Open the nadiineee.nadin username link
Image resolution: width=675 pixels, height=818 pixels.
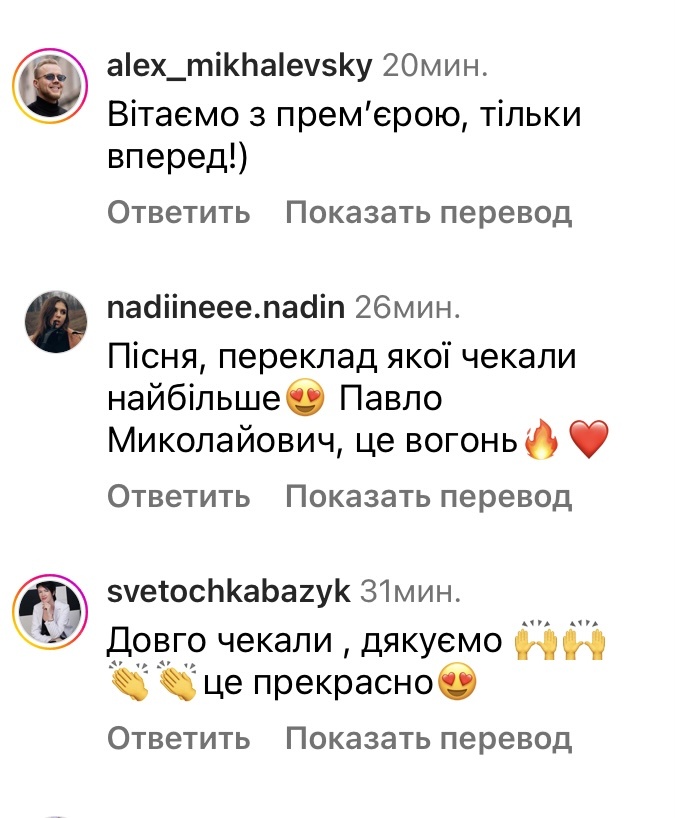(225, 307)
